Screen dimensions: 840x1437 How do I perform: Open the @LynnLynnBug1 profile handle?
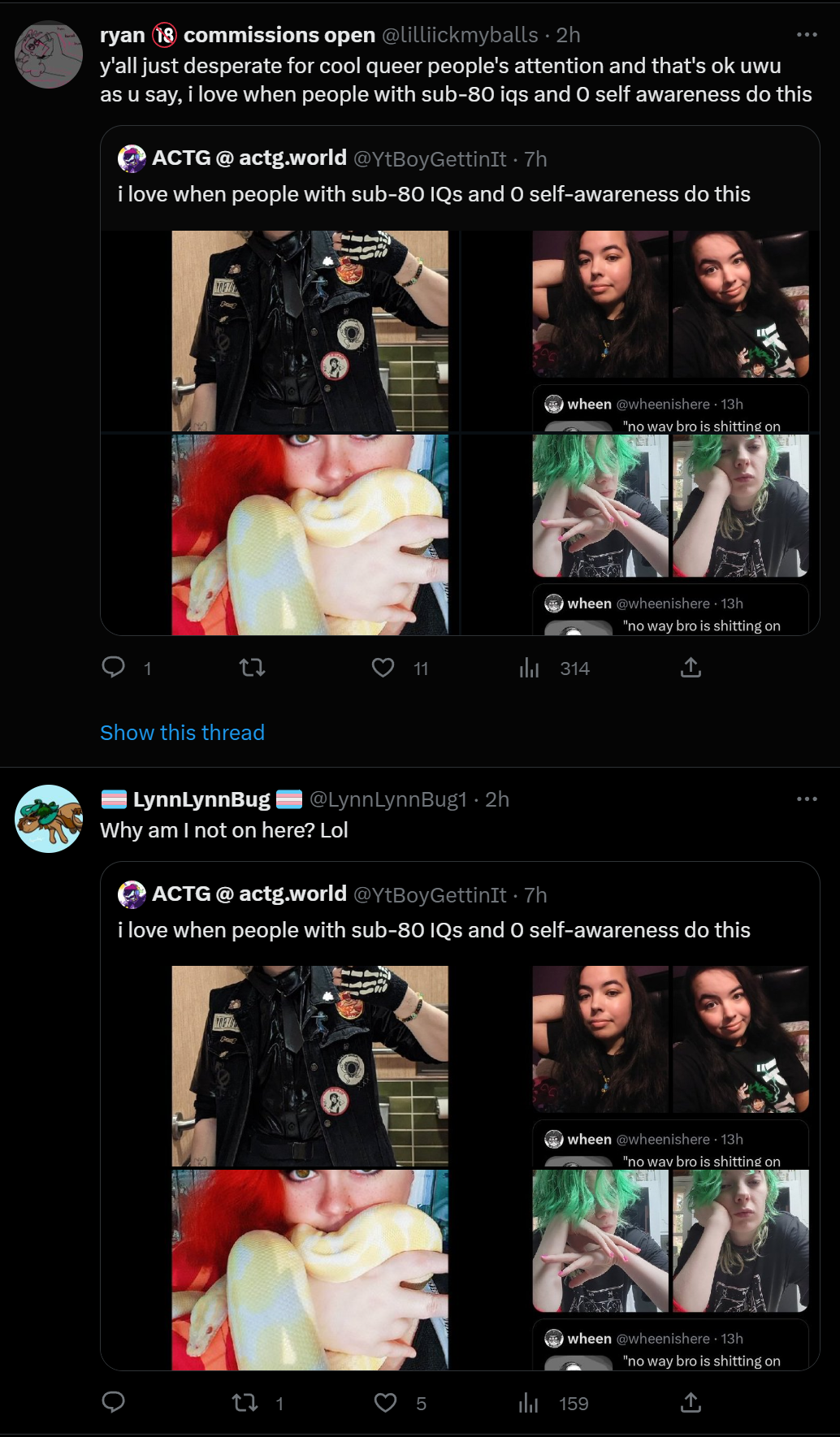[388, 799]
